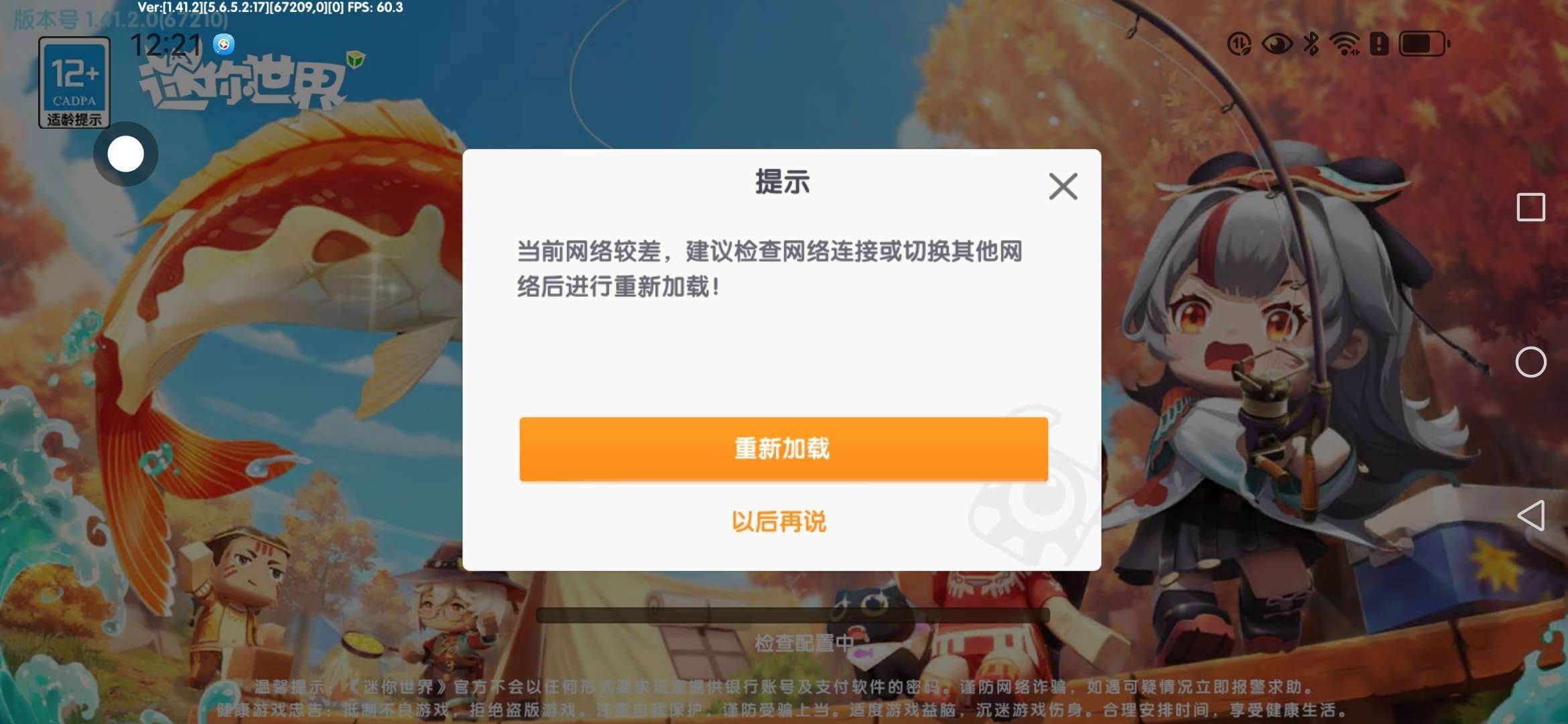Tap the floating white circle assistant button
1568x724 pixels.
126,154
